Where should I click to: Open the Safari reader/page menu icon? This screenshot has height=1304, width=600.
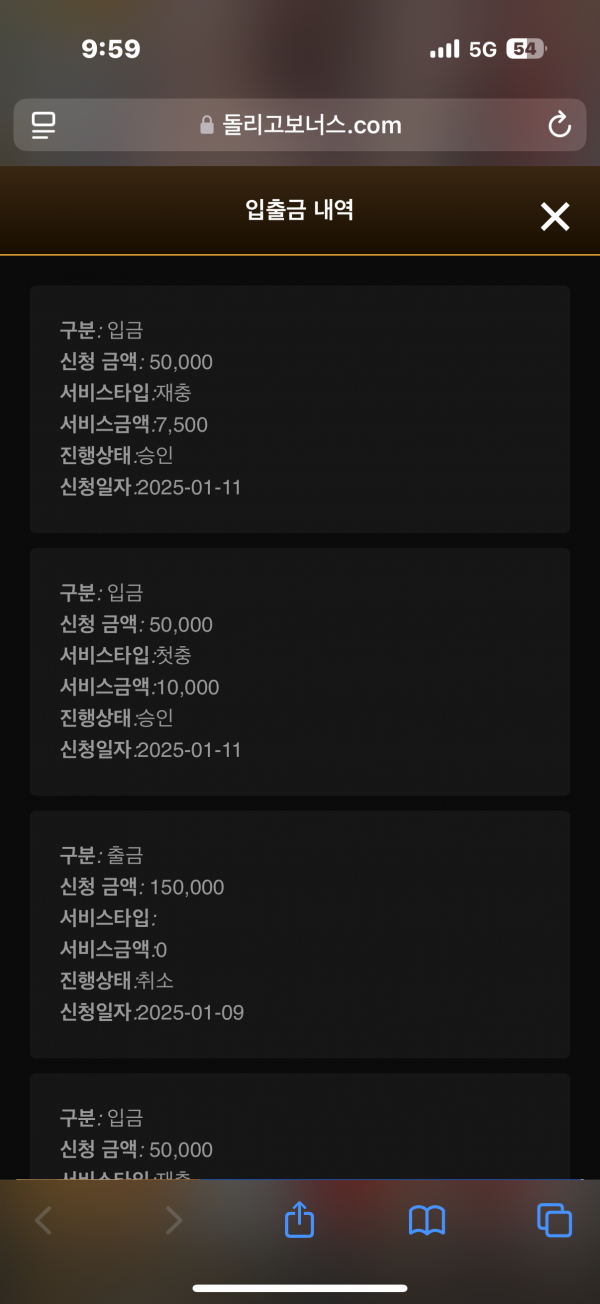coord(43,125)
